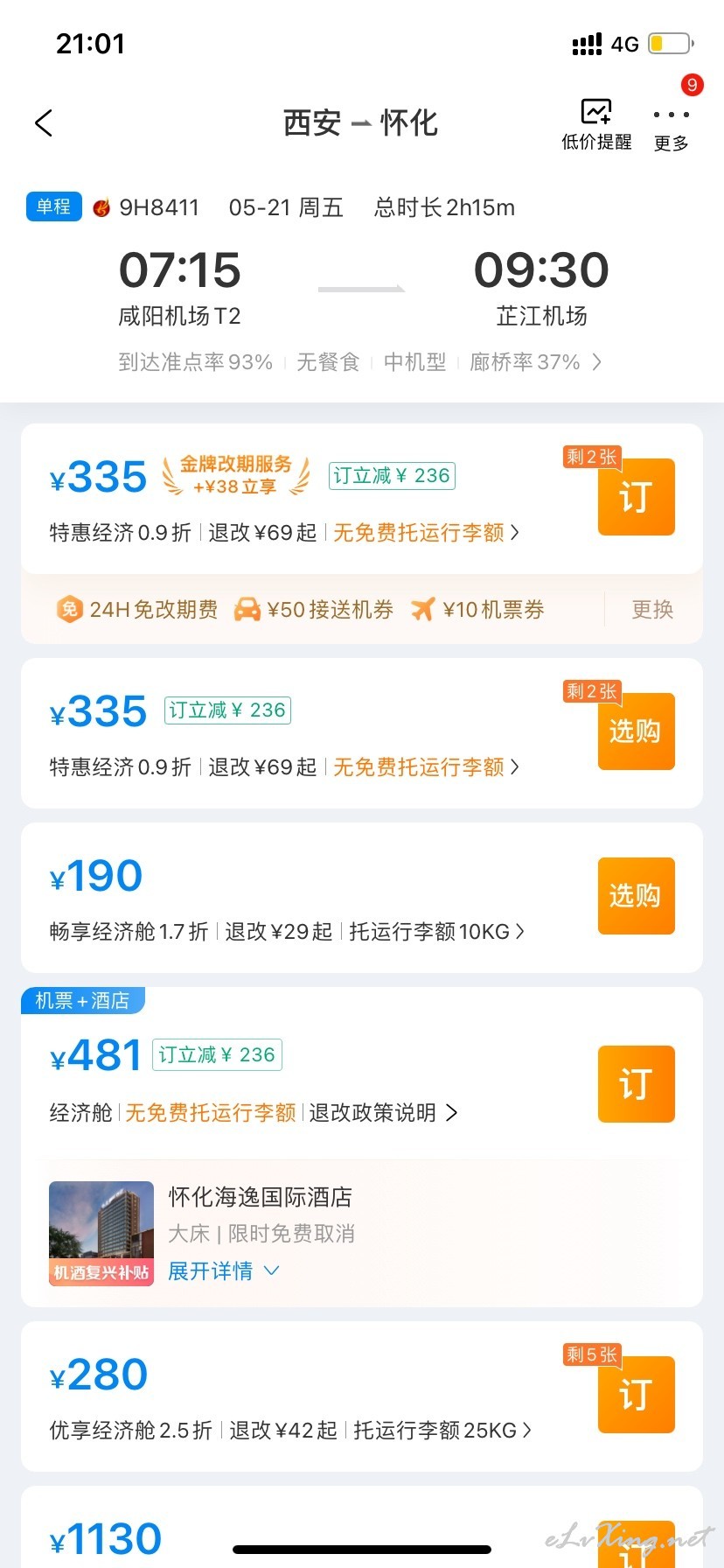Image resolution: width=724 pixels, height=1568 pixels.
Task: View baggage rule 托运行李额 10KG details
Action: tap(437, 932)
